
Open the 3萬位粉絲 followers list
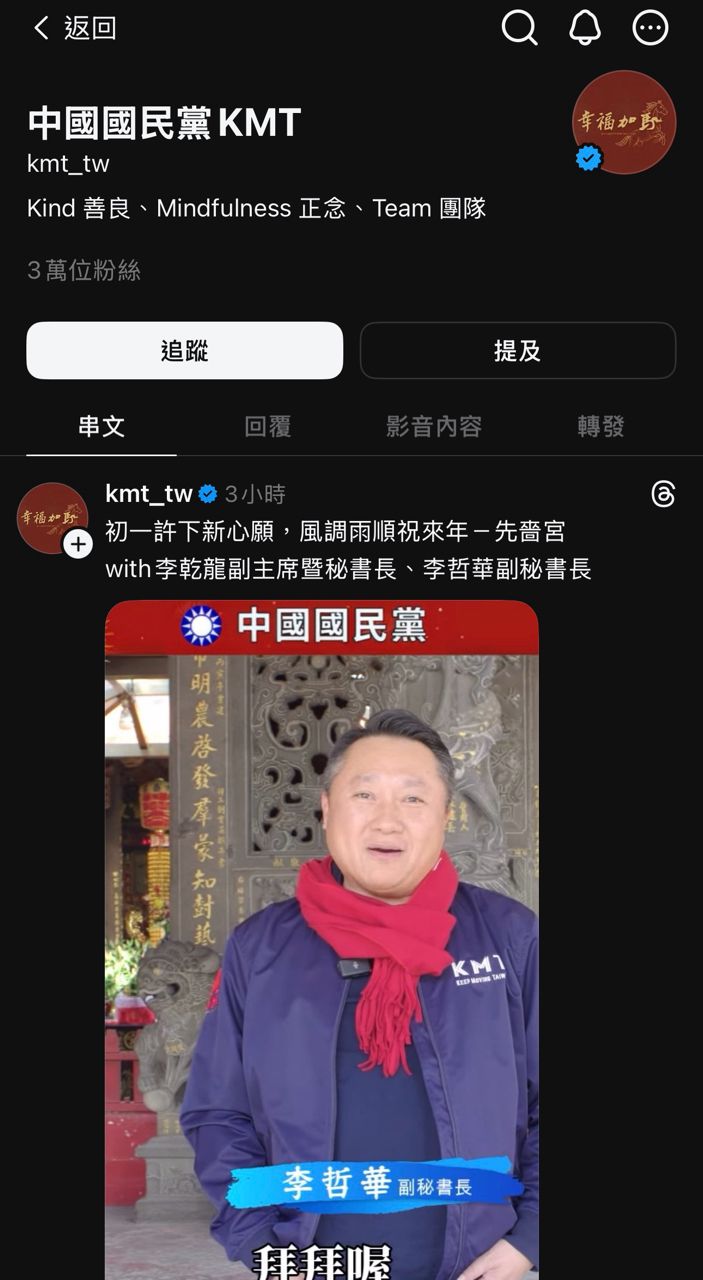point(84,270)
